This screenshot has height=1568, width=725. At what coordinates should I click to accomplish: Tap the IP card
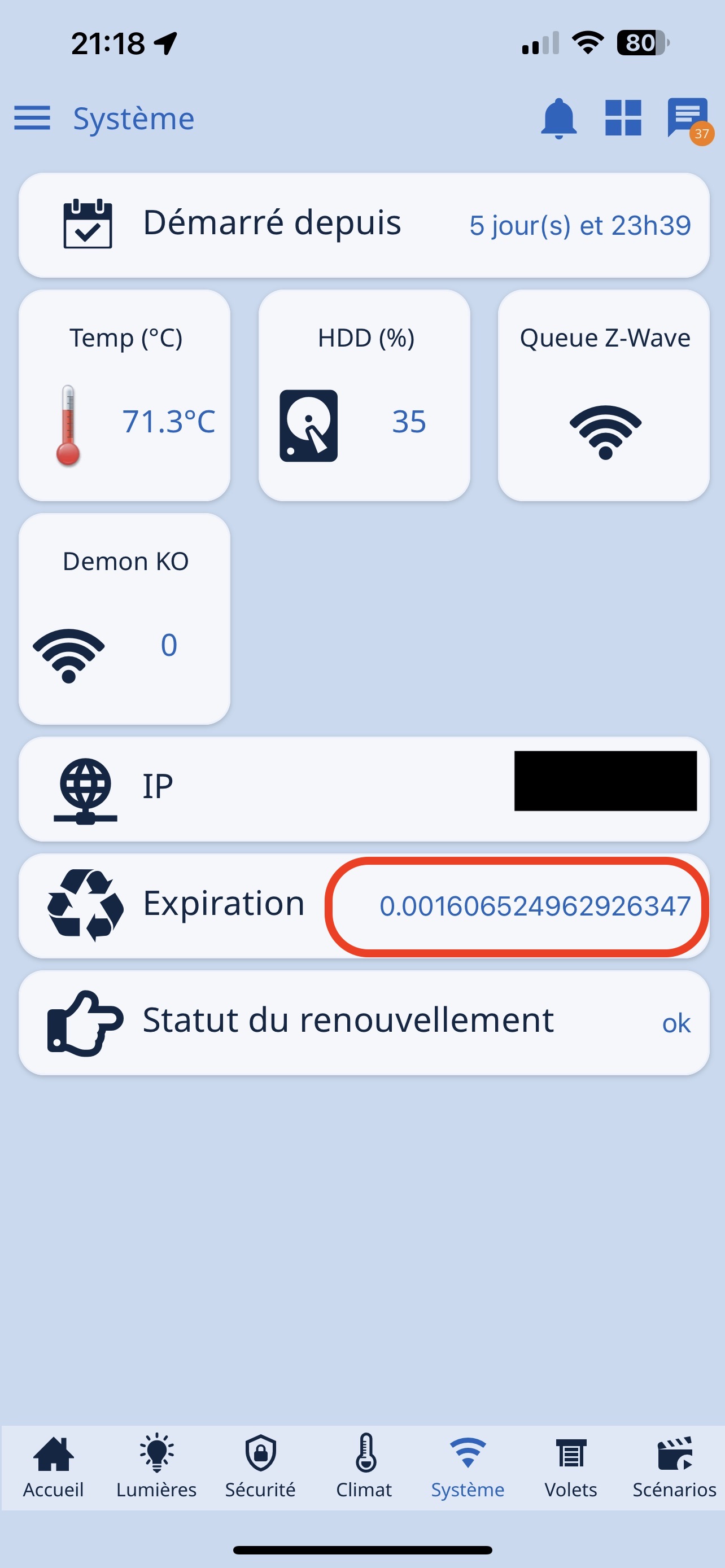[364, 789]
